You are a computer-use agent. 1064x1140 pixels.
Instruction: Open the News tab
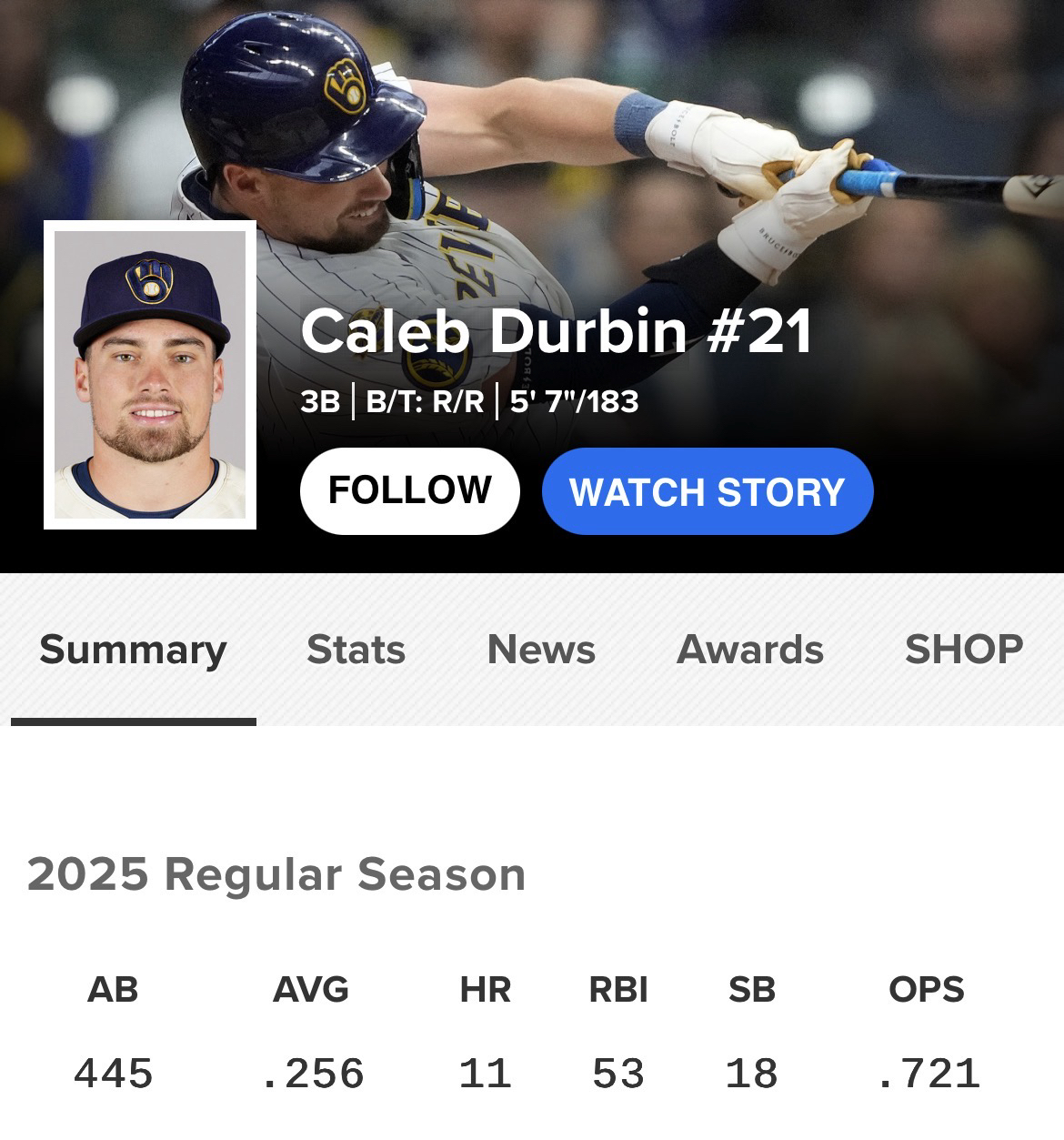point(541,650)
